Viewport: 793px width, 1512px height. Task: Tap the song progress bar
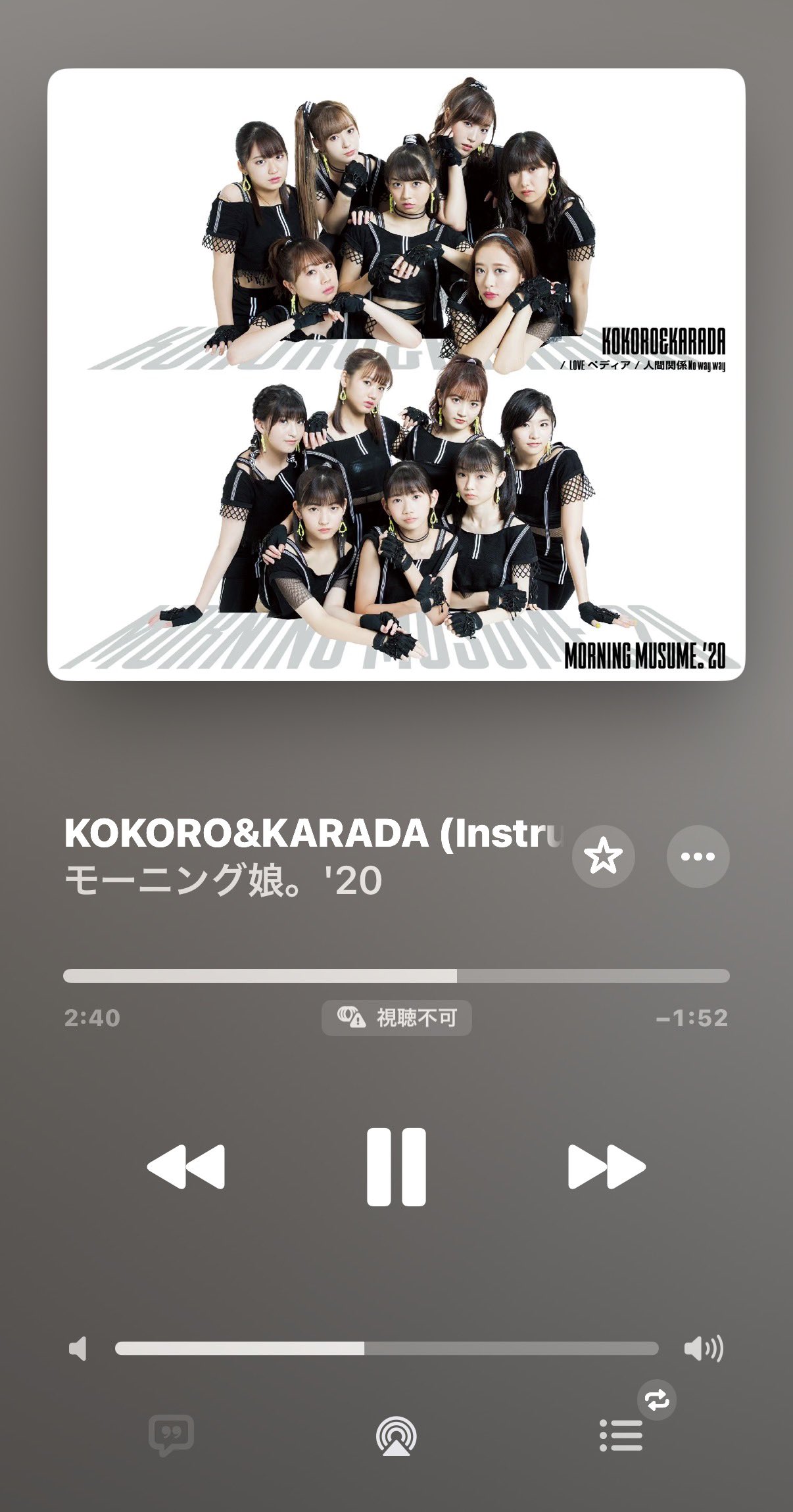click(396, 976)
